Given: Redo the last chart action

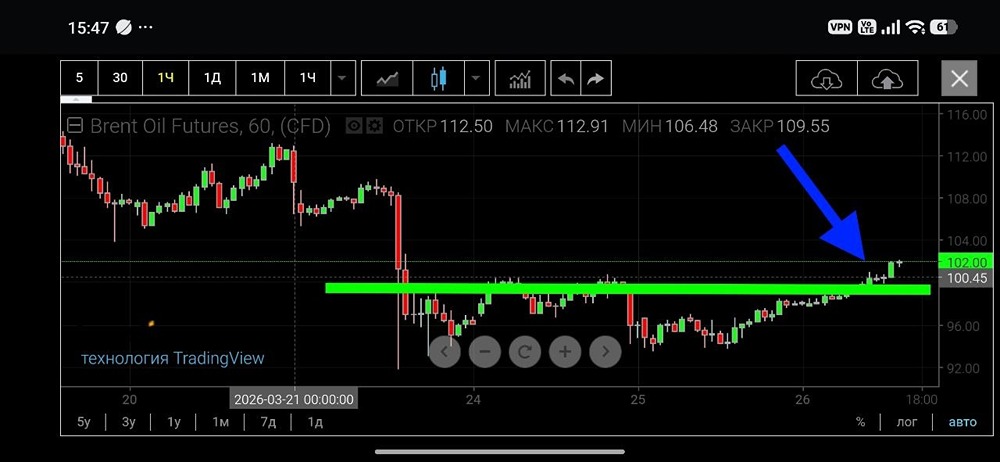Looking at the screenshot, I should click(x=596, y=78).
